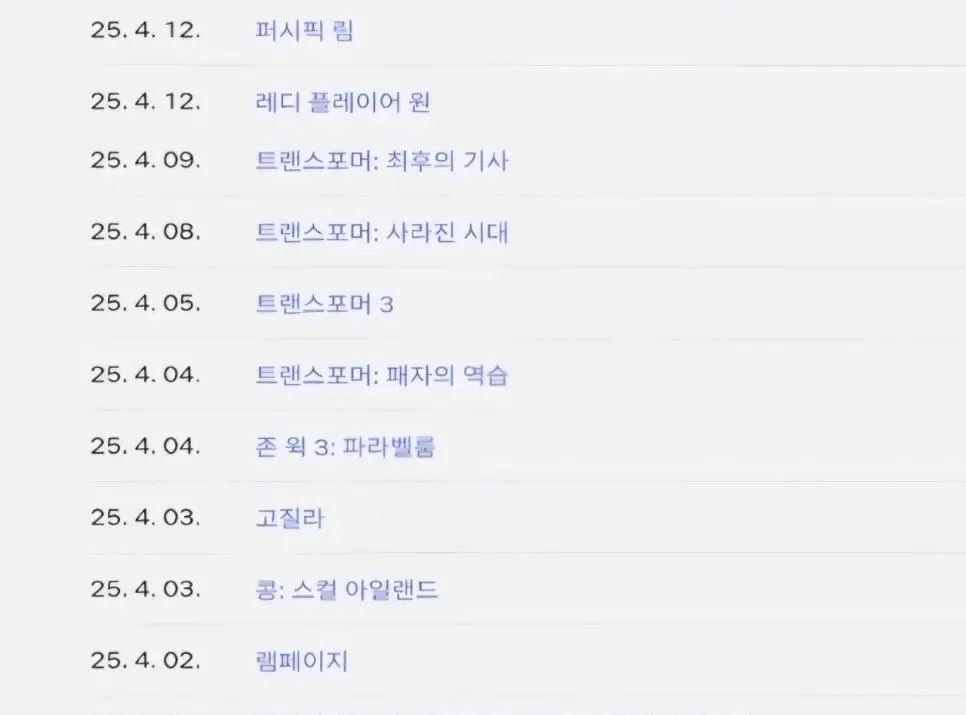Tap the 트랜스포머 3 link

(x=324, y=304)
